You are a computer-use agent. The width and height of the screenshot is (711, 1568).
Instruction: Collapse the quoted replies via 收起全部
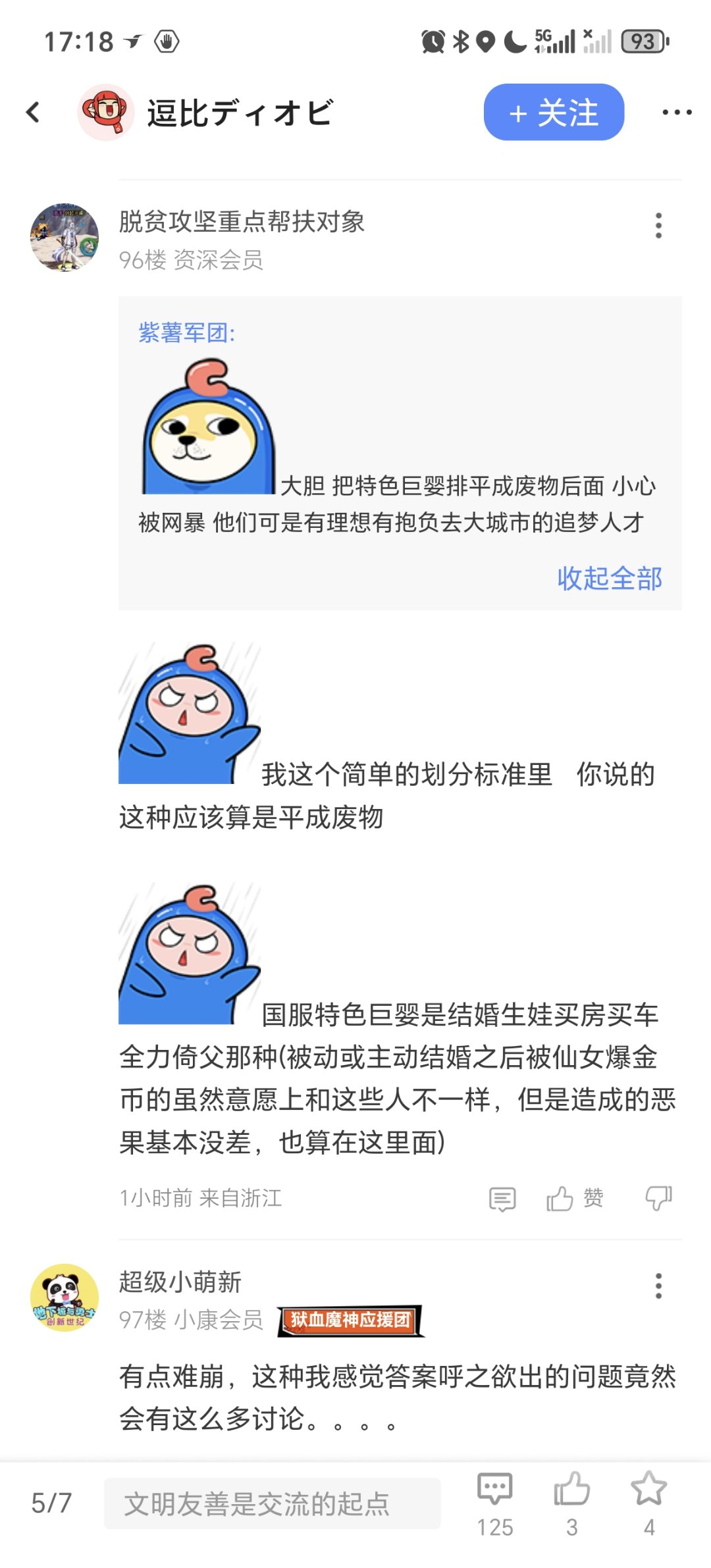(x=610, y=579)
